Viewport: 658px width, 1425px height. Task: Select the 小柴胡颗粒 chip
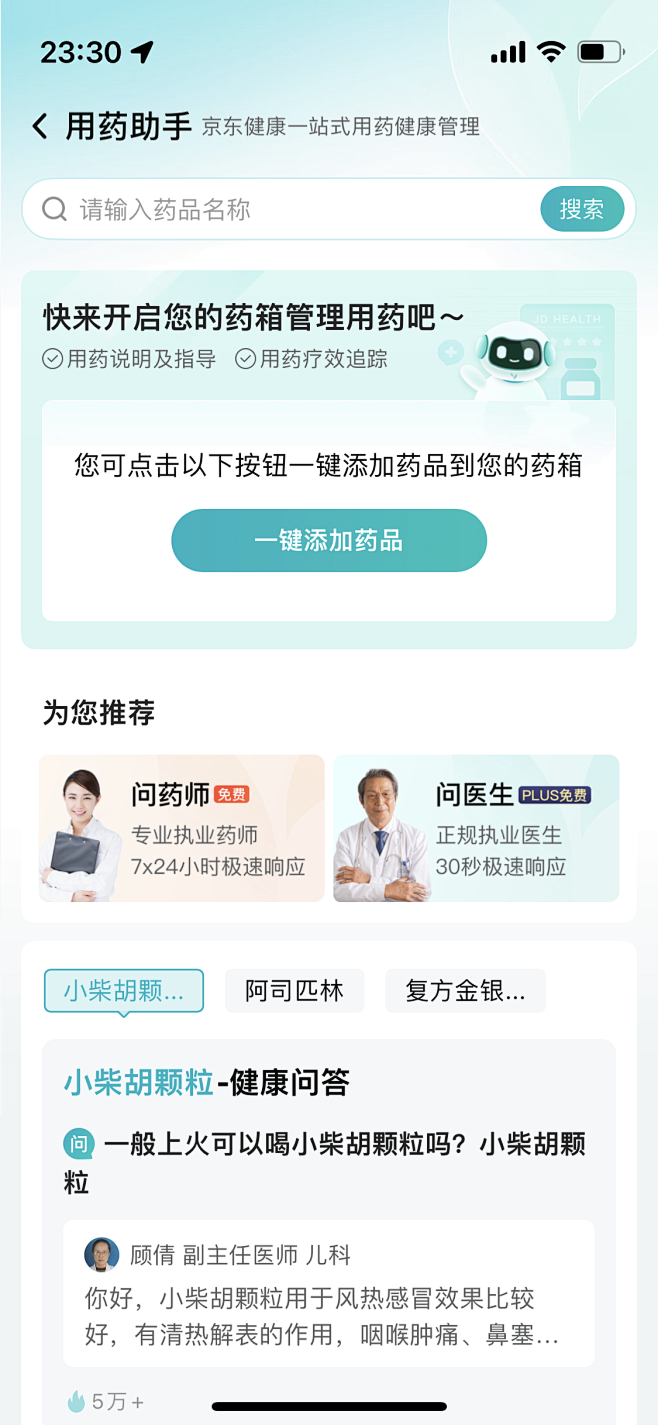tap(124, 991)
